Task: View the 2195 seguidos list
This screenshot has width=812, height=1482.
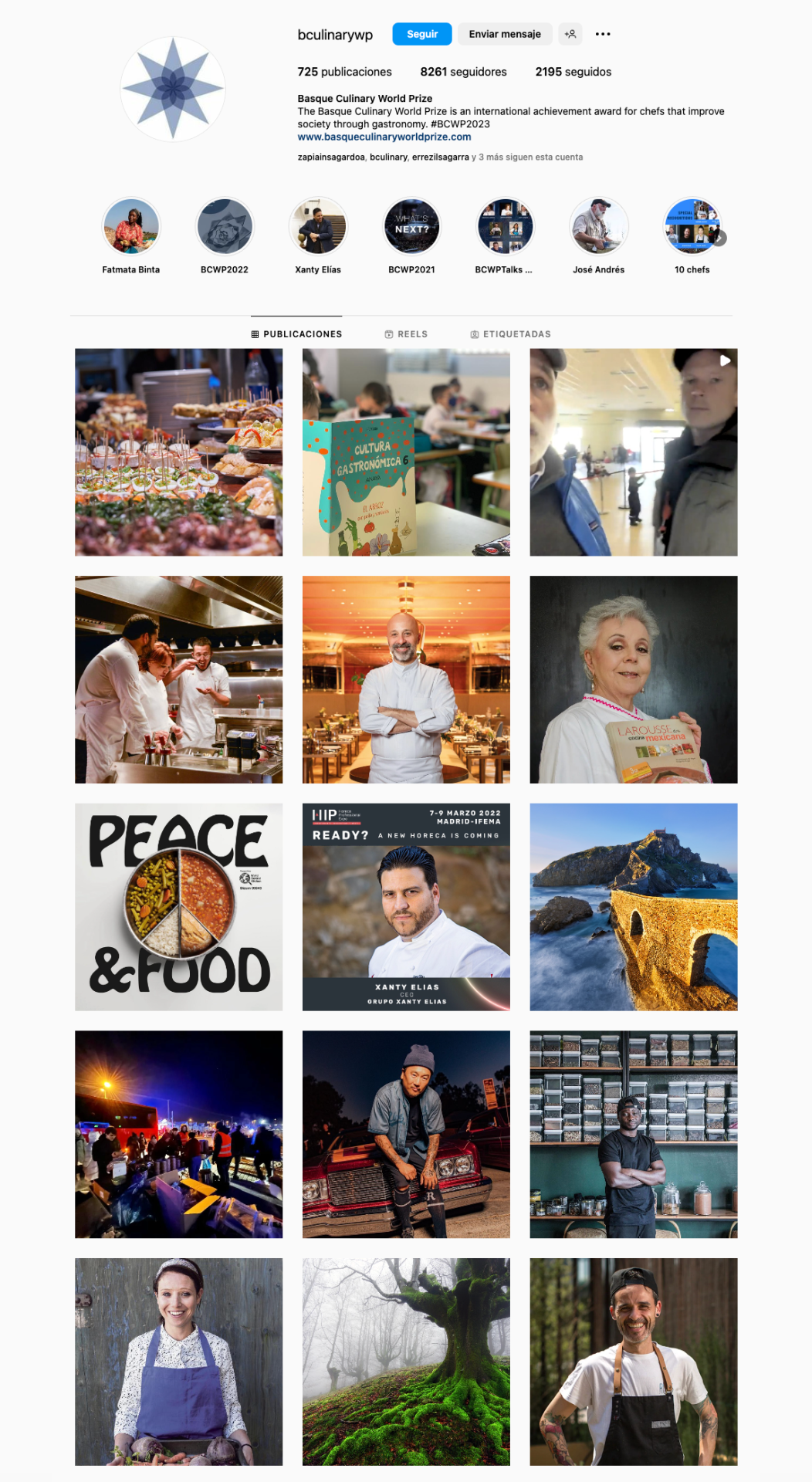Action: click(573, 72)
